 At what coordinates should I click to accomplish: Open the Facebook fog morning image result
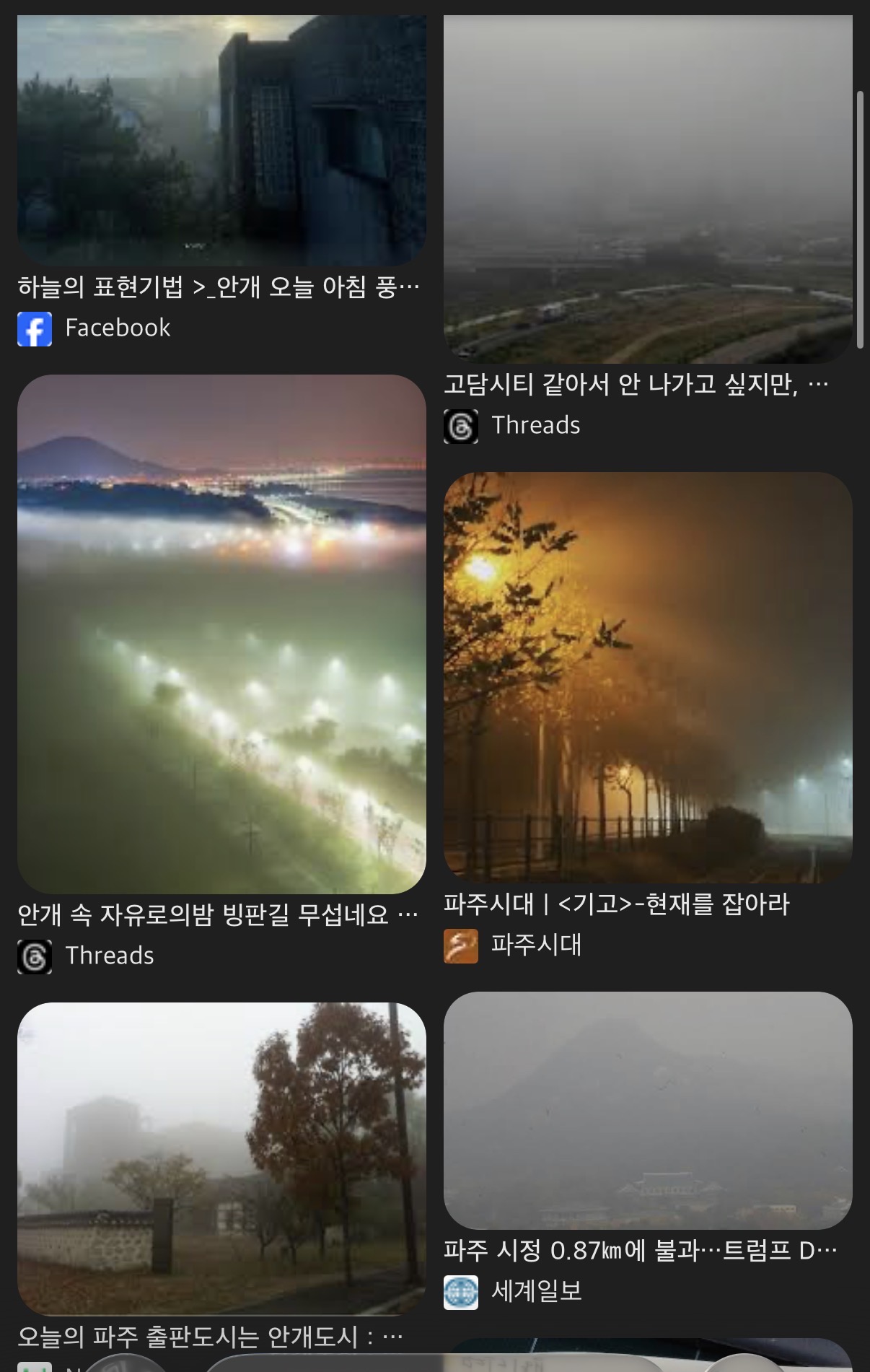(221, 140)
